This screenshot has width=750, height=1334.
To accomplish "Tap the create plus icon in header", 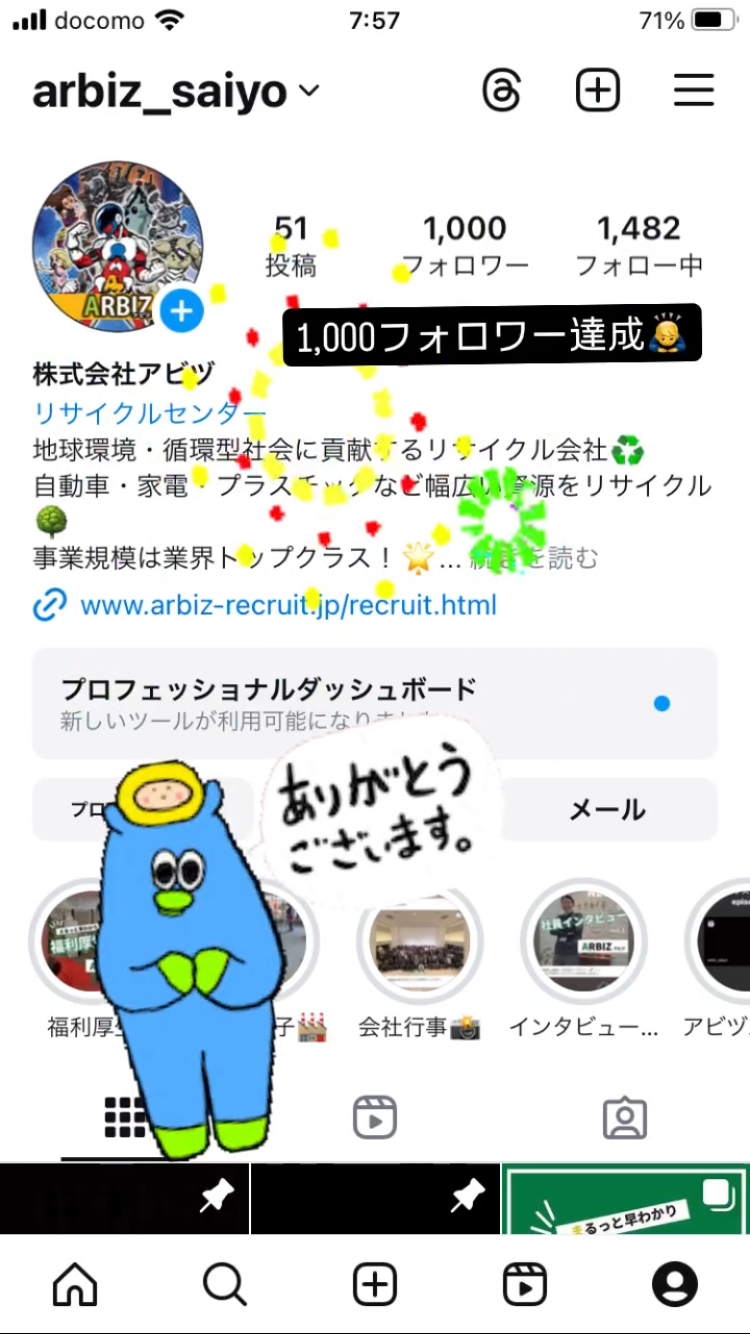I will coord(598,91).
